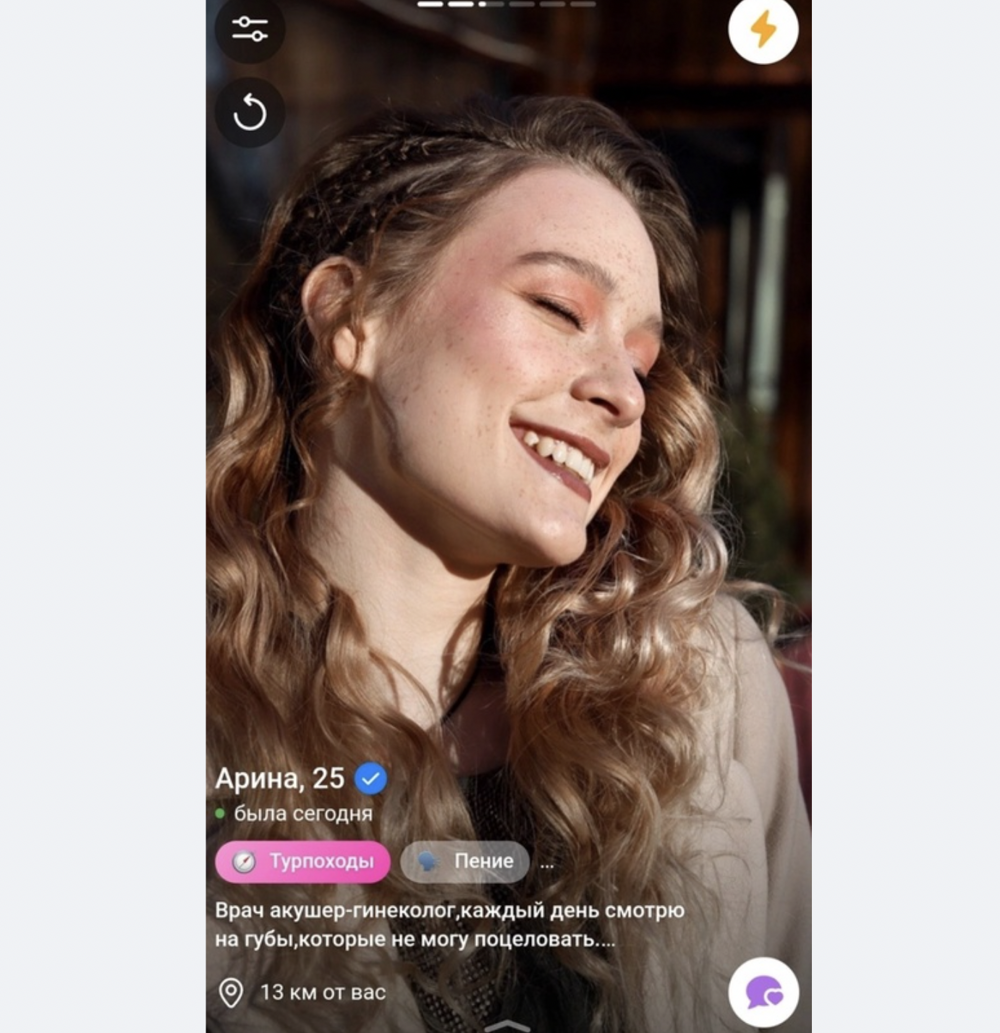Select the Турпоходы interest chip
The width and height of the screenshot is (1000, 1033).
click(x=303, y=861)
